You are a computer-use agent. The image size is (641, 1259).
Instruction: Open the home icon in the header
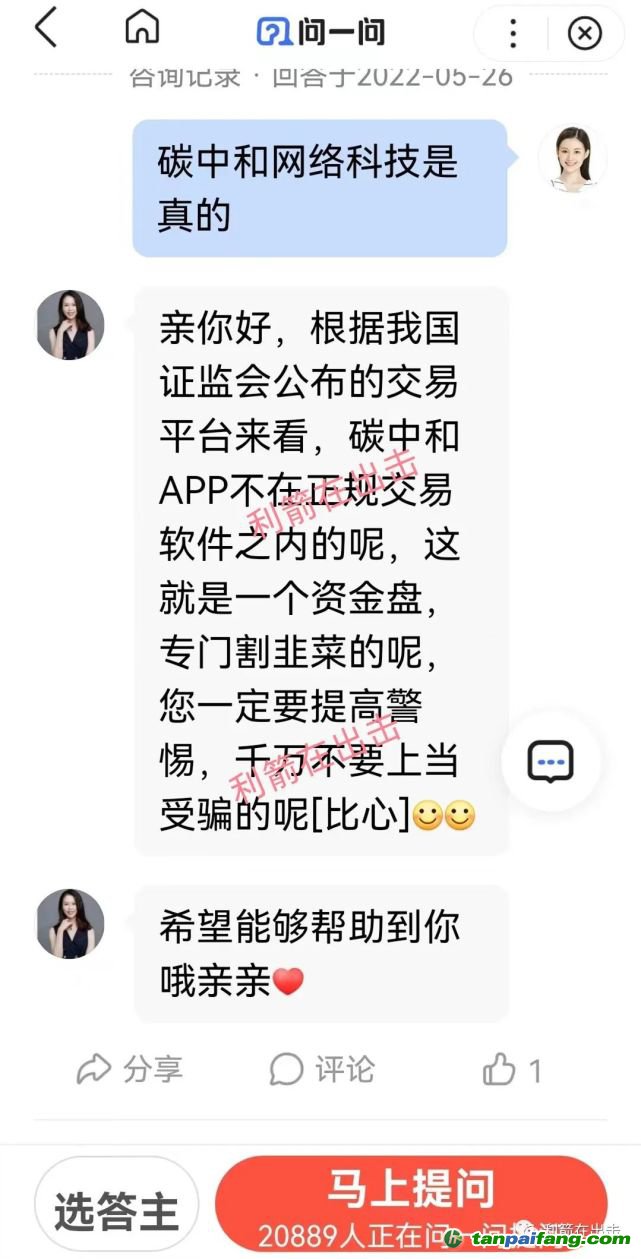click(142, 28)
